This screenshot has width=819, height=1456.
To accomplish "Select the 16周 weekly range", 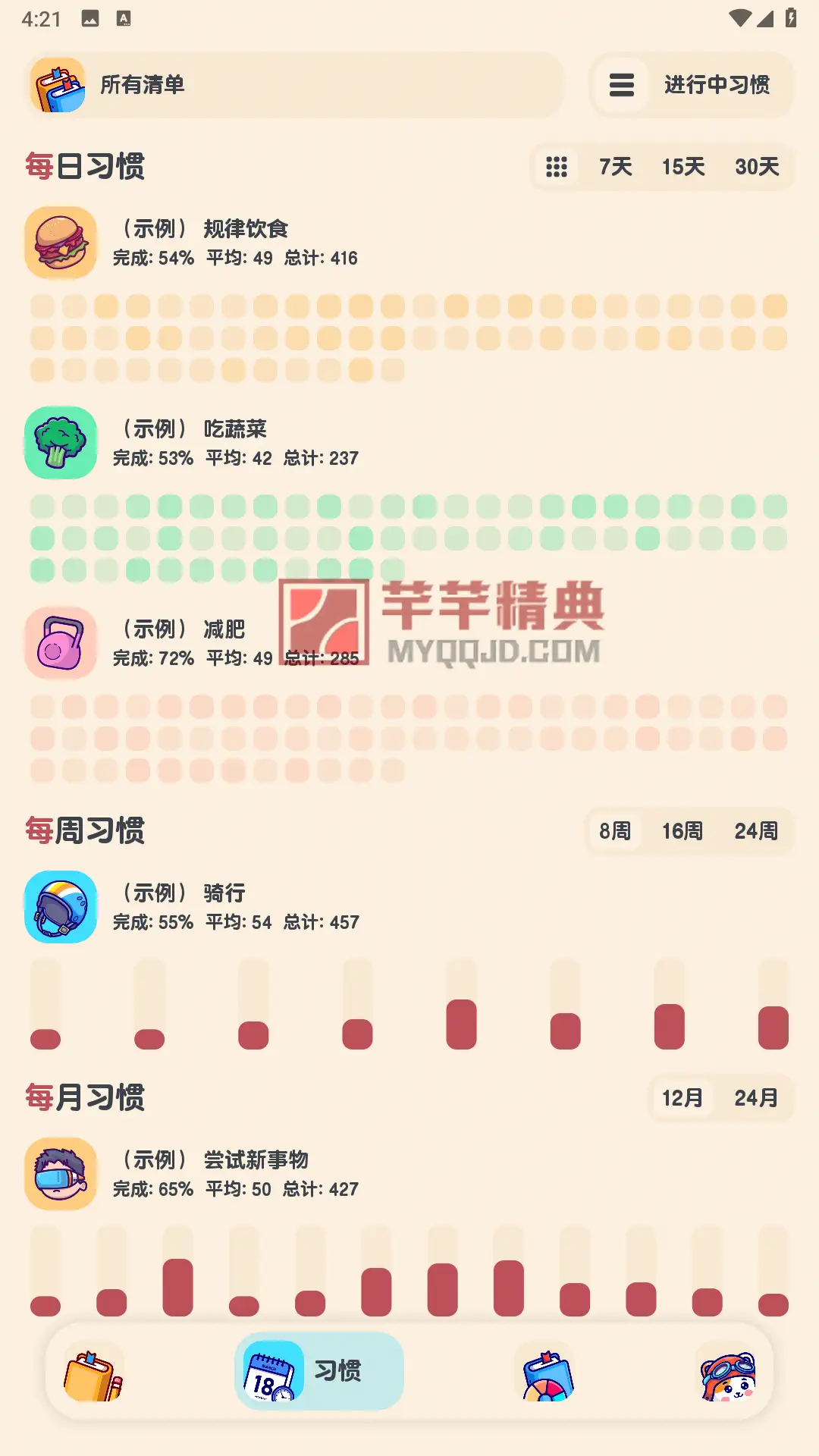I will [x=682, y=831].
